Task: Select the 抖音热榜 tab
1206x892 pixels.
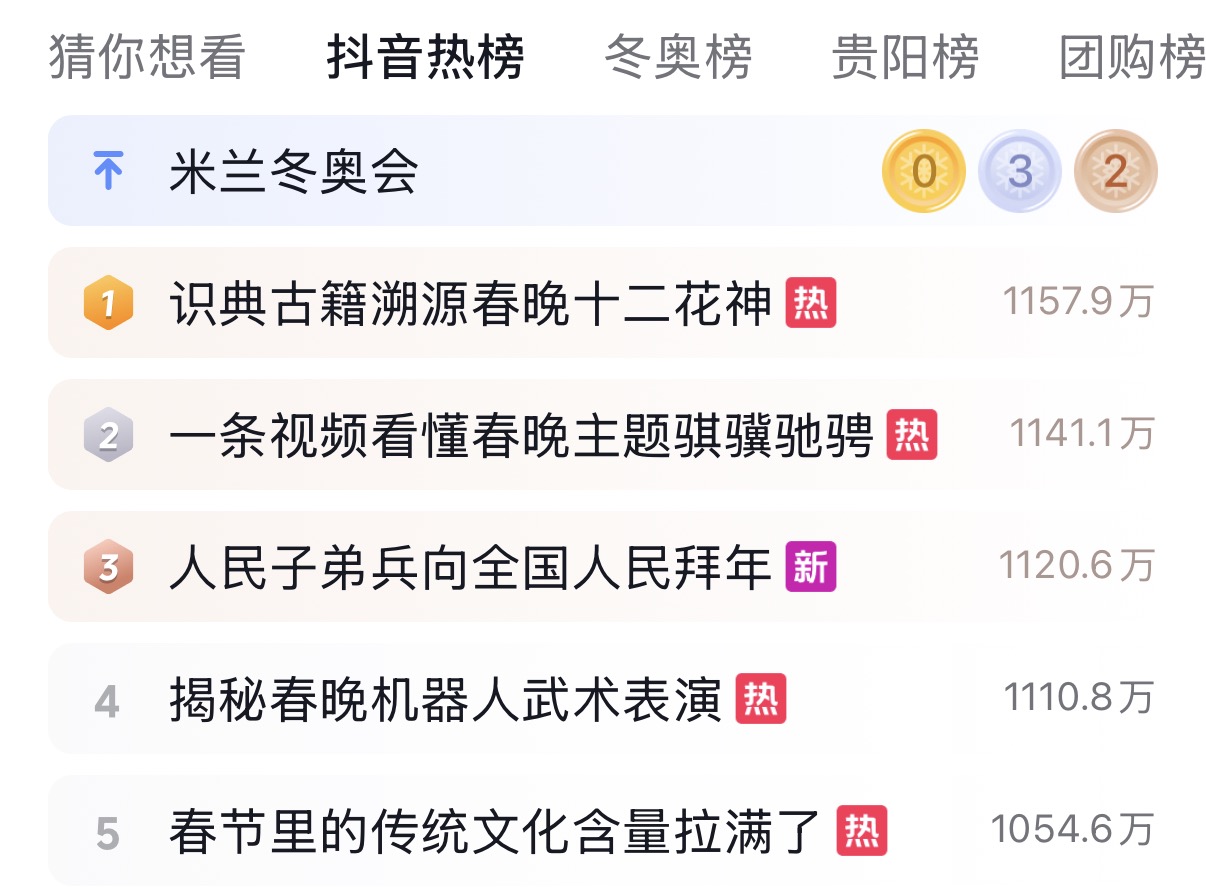Action: (x=425, y=57)
